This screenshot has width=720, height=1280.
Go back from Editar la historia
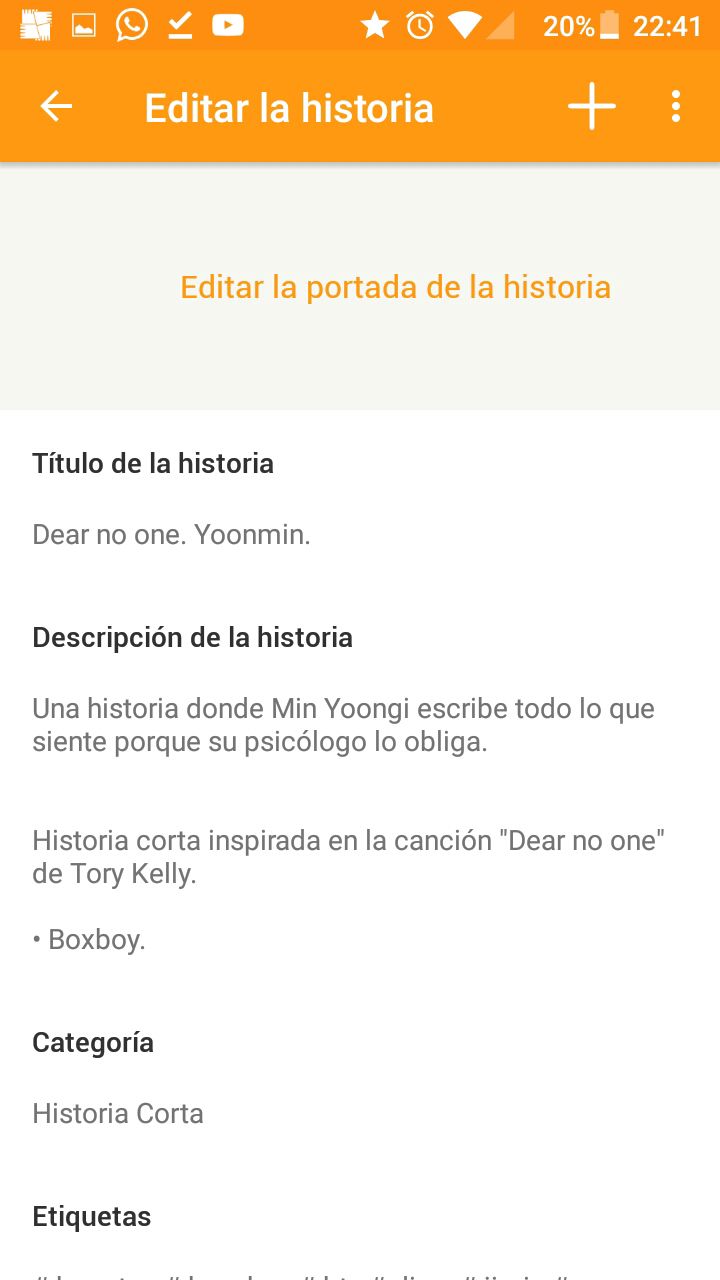pos(56,107)
